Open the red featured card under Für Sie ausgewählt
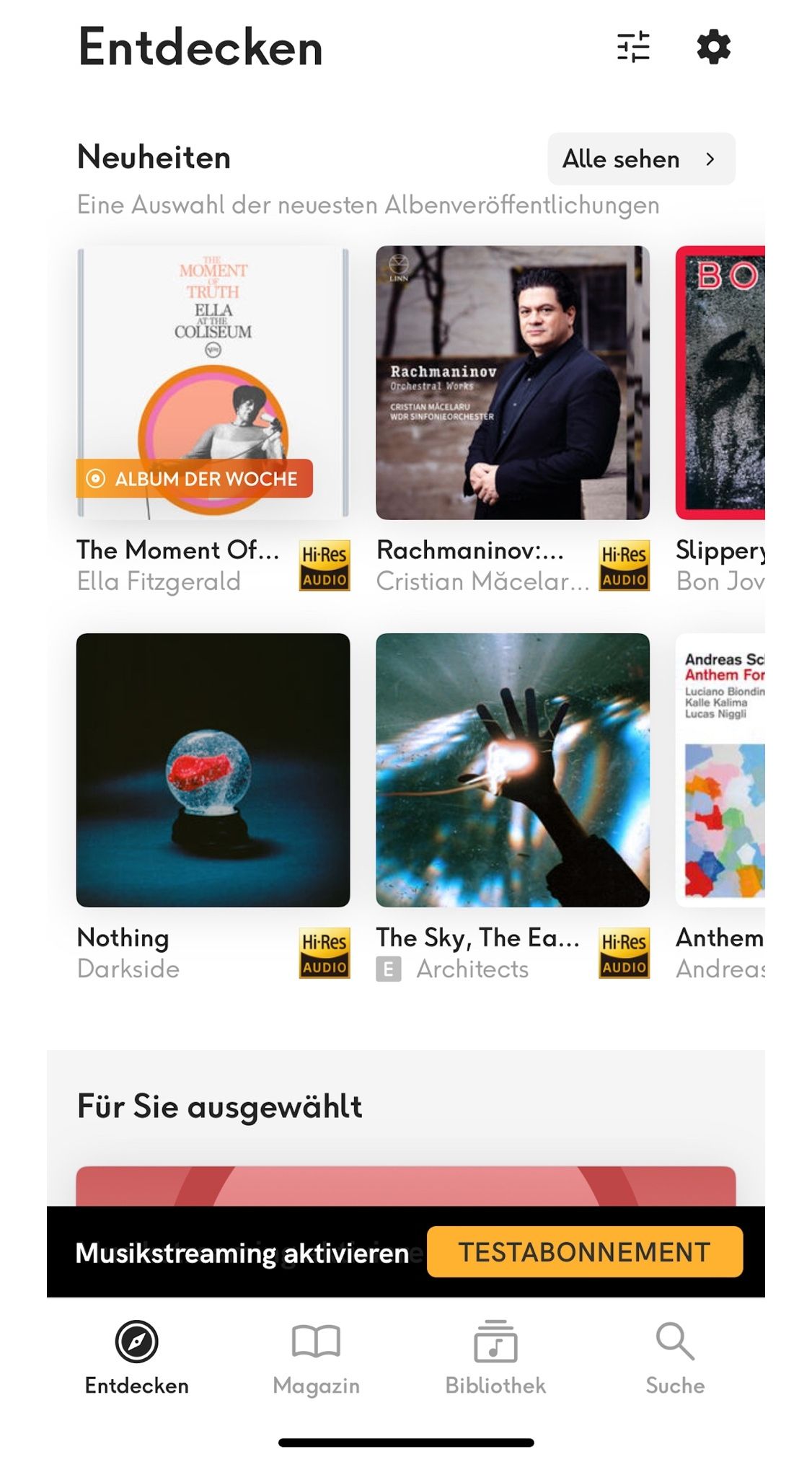The image size is (812, 1462). 405,1186
